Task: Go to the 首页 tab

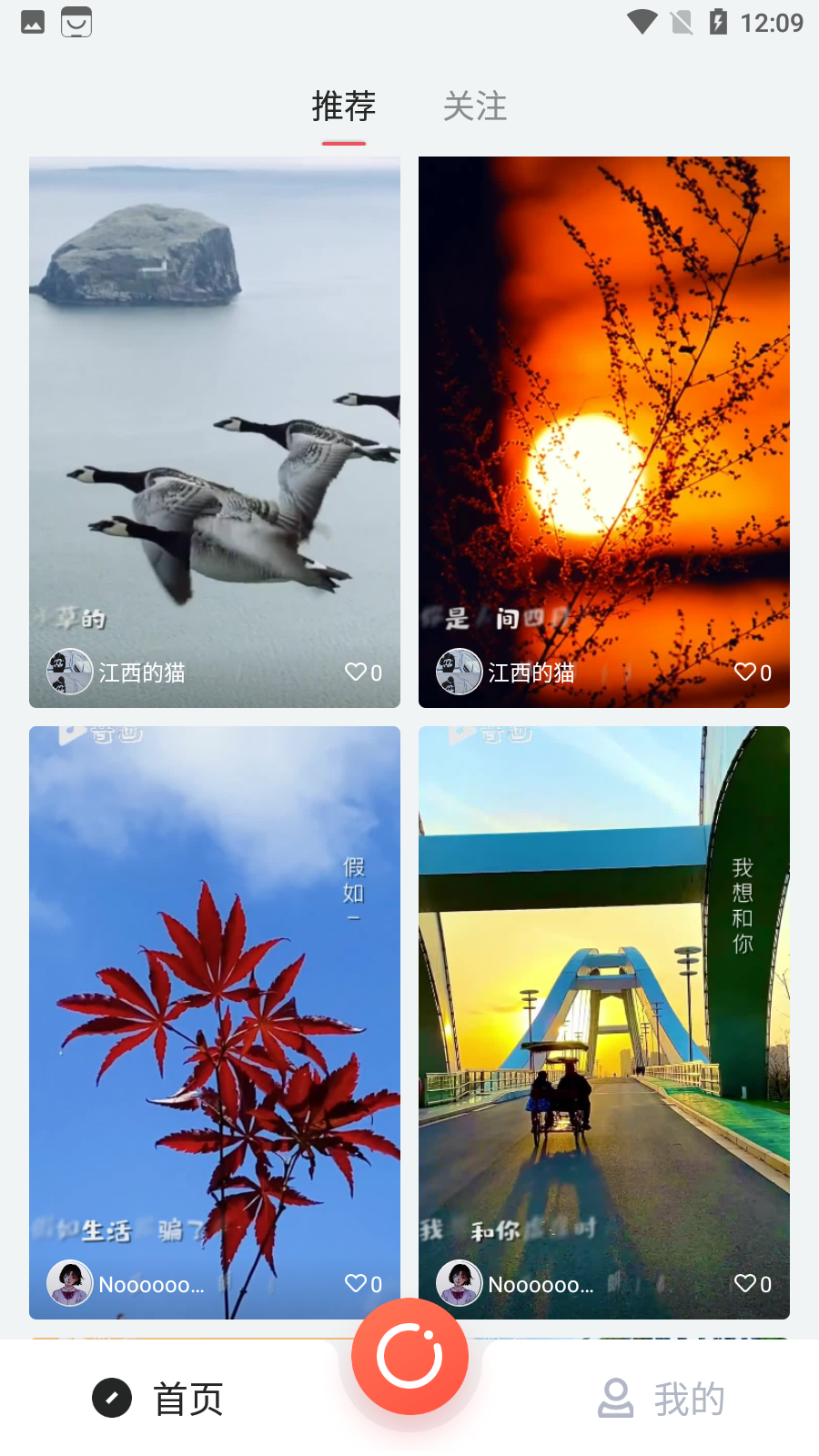Action: 158,1399
